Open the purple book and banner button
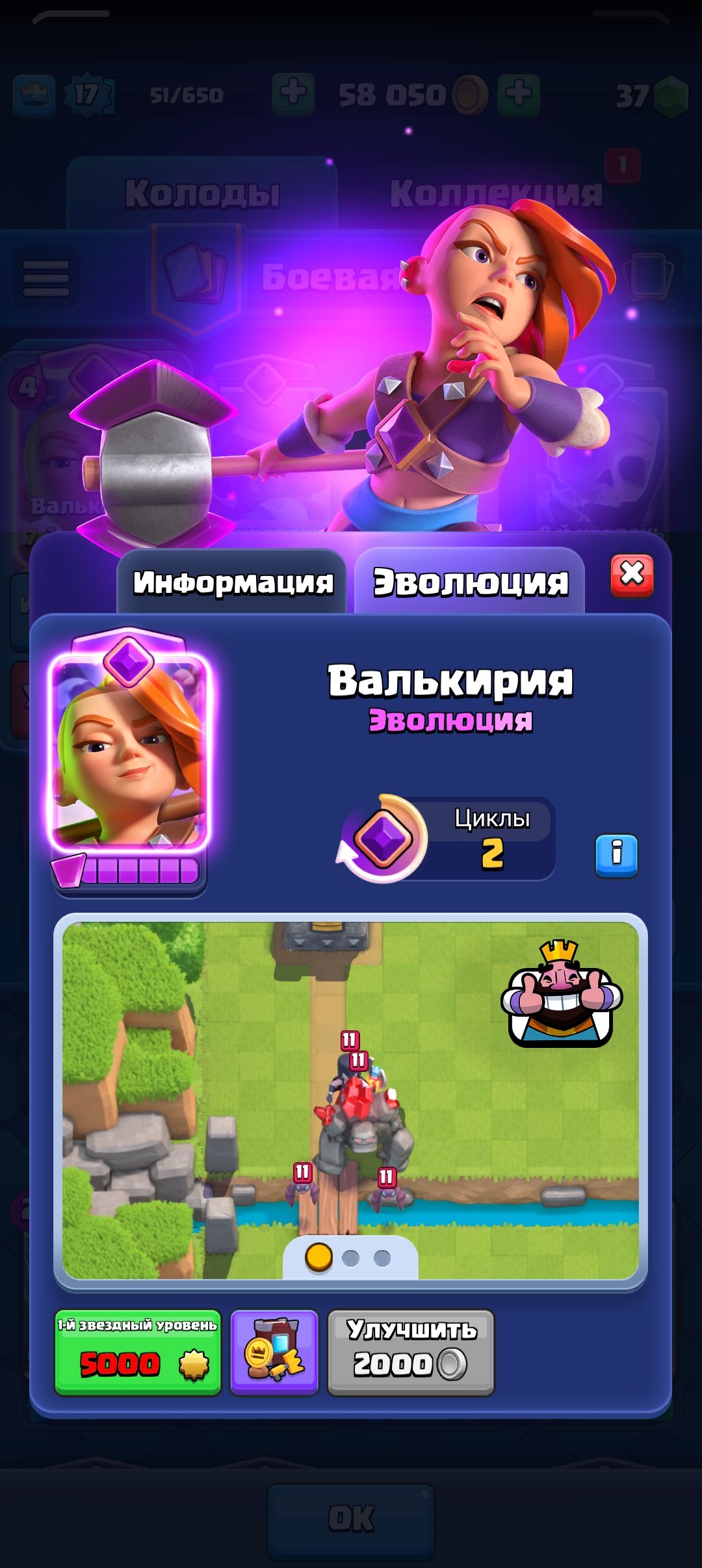This screenshot has width=702, height=1568. 274,1353
